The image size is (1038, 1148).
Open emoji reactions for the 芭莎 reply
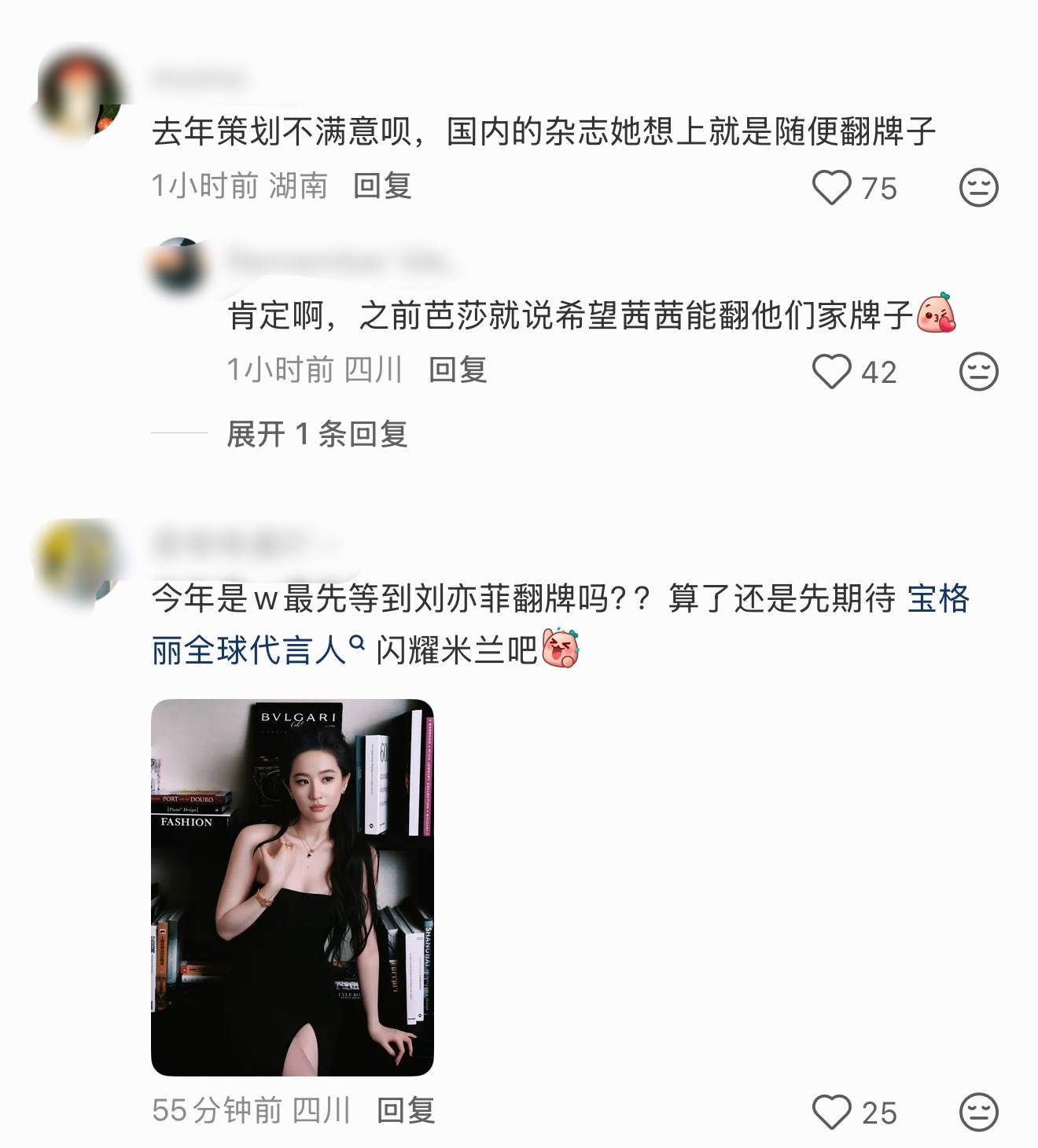coord(977,371)
